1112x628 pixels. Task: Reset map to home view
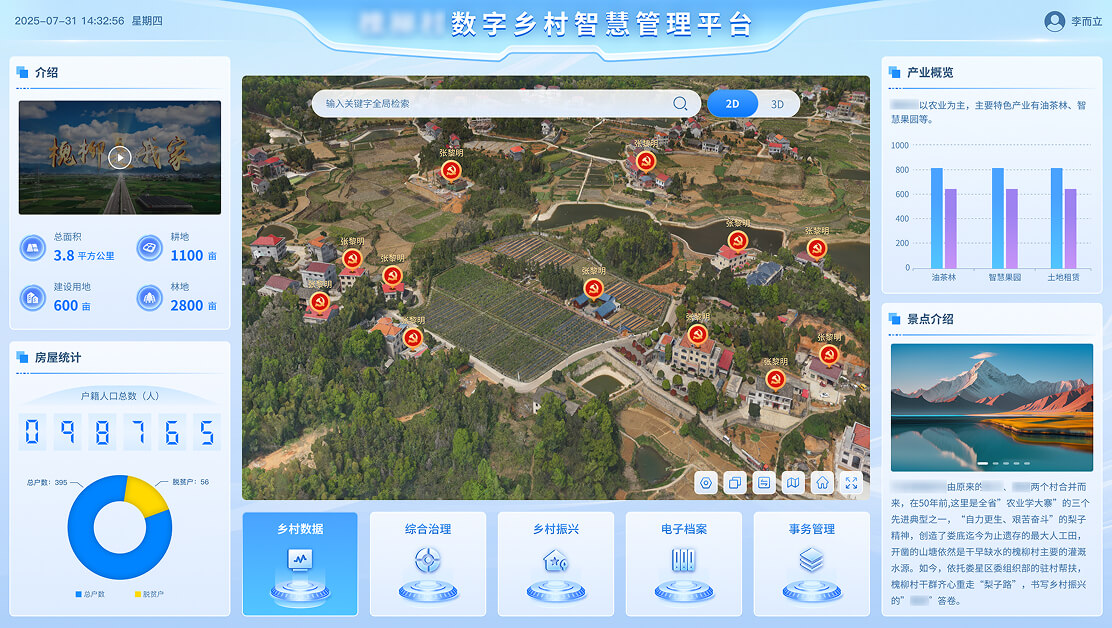pos(822,483)
